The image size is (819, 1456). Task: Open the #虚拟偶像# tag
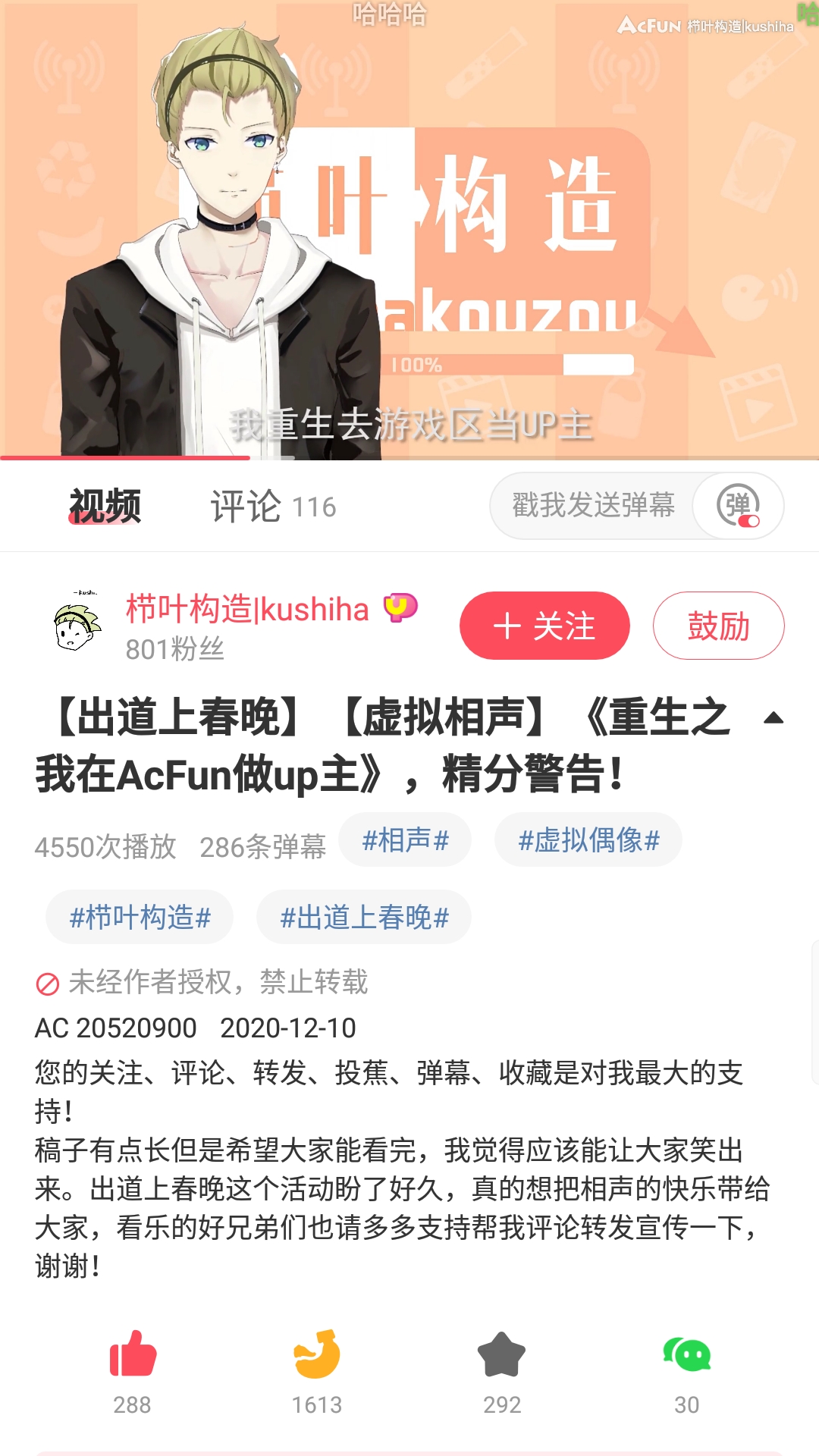(x=588, y=840)
